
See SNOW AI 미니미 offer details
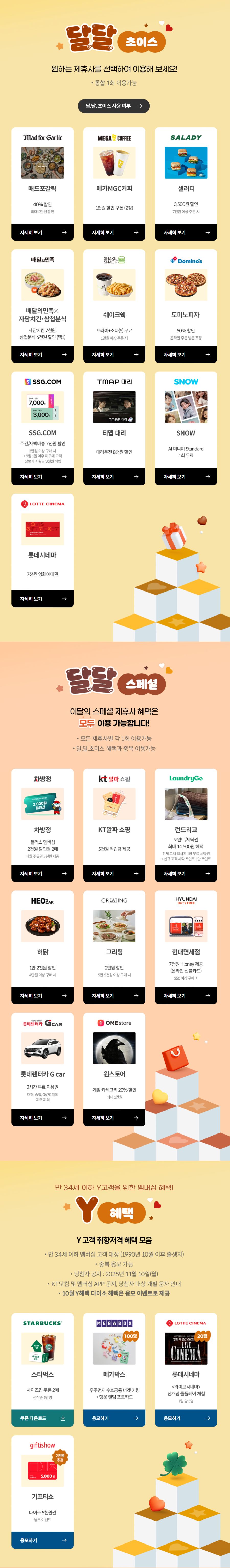186,477
